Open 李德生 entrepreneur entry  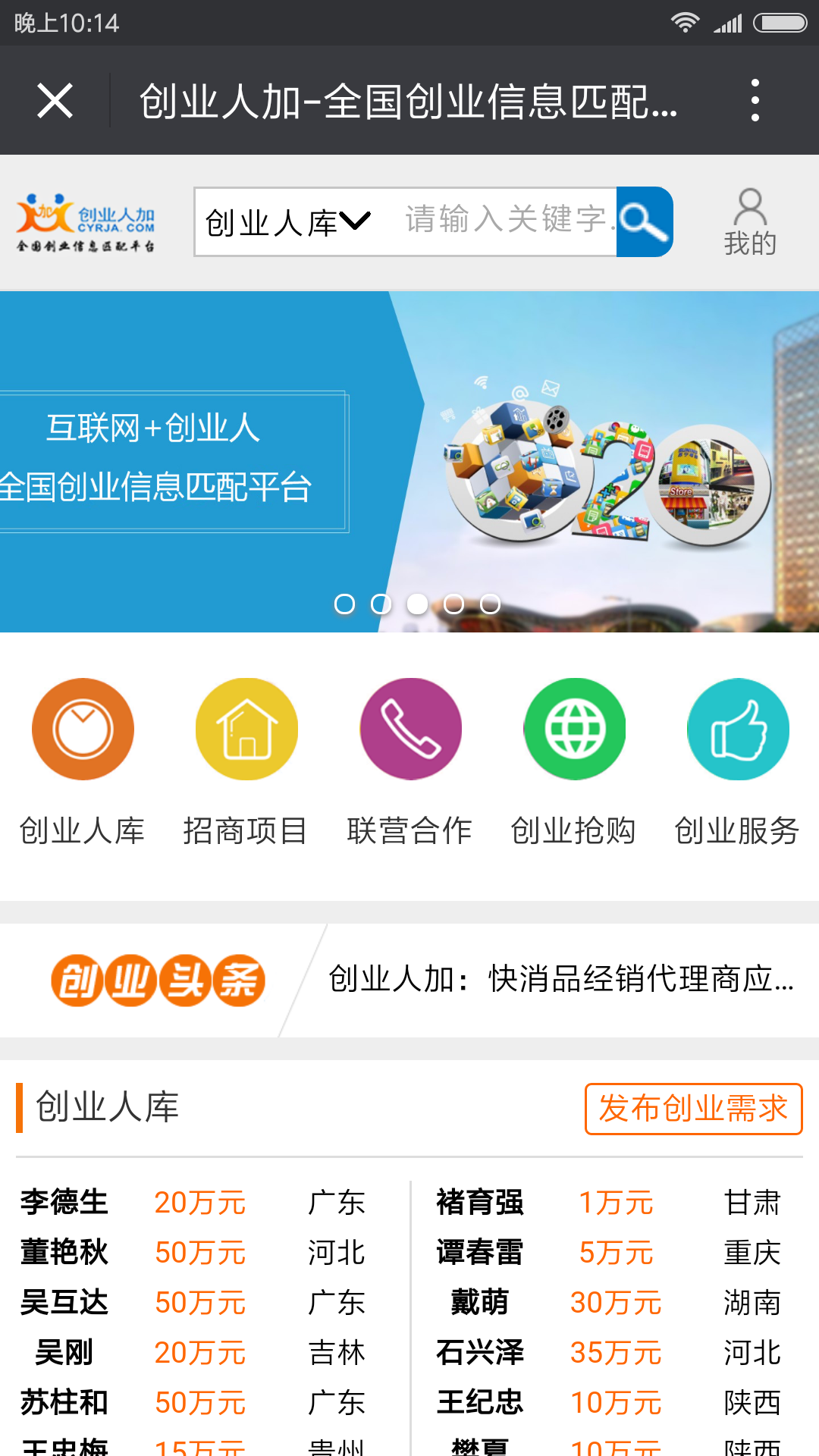[64, 1203]
